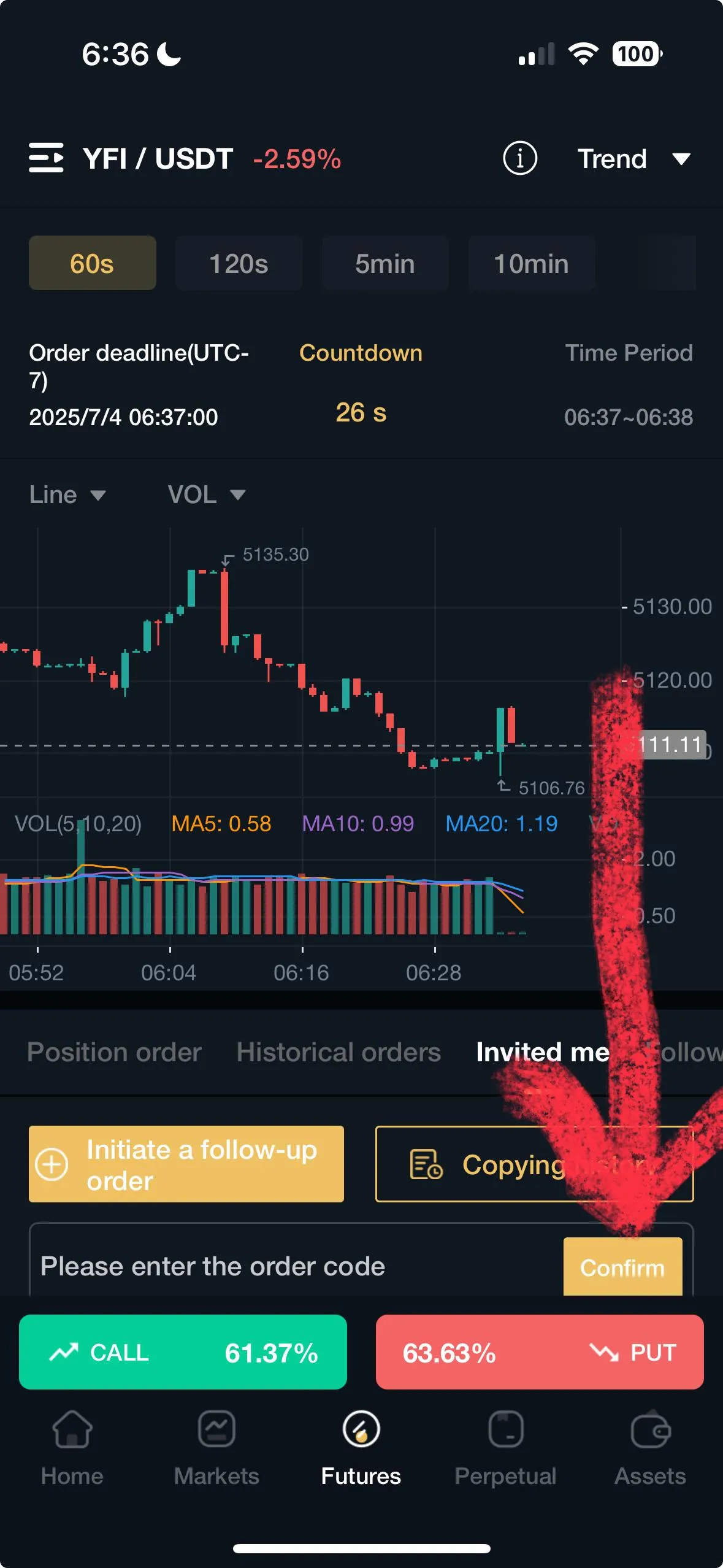Switch to Position order tab
The width and height of the screenshot is (723, 1568).
point(114,1052)
